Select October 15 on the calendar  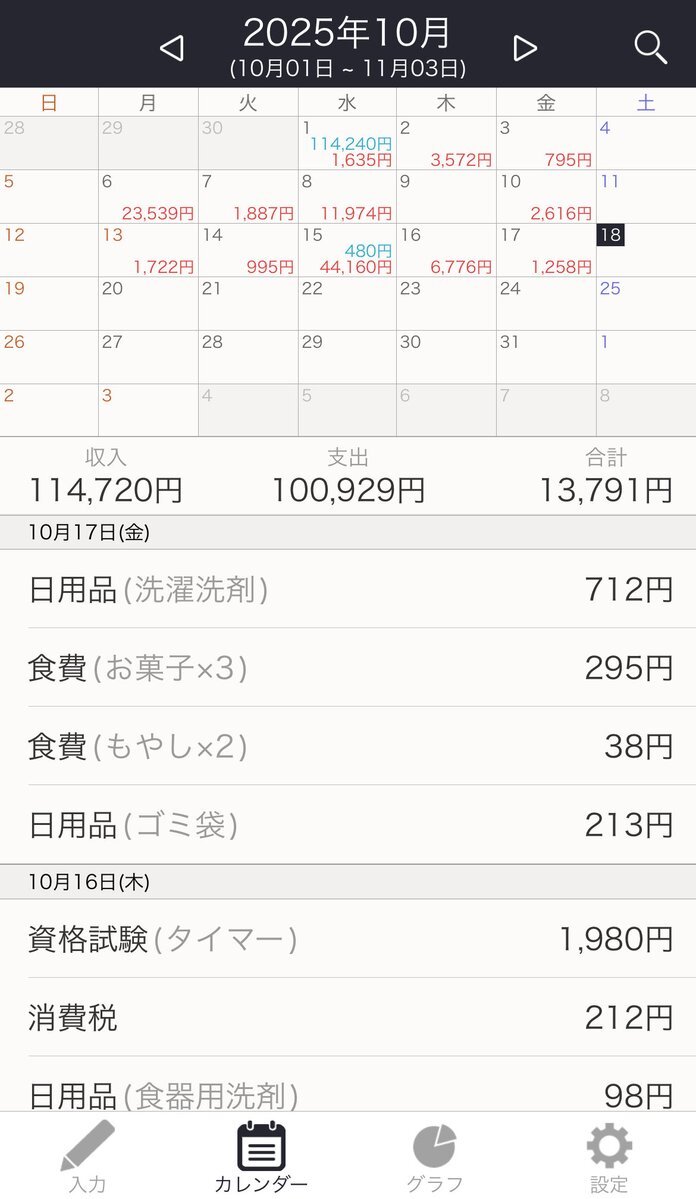tap(347, 250)
